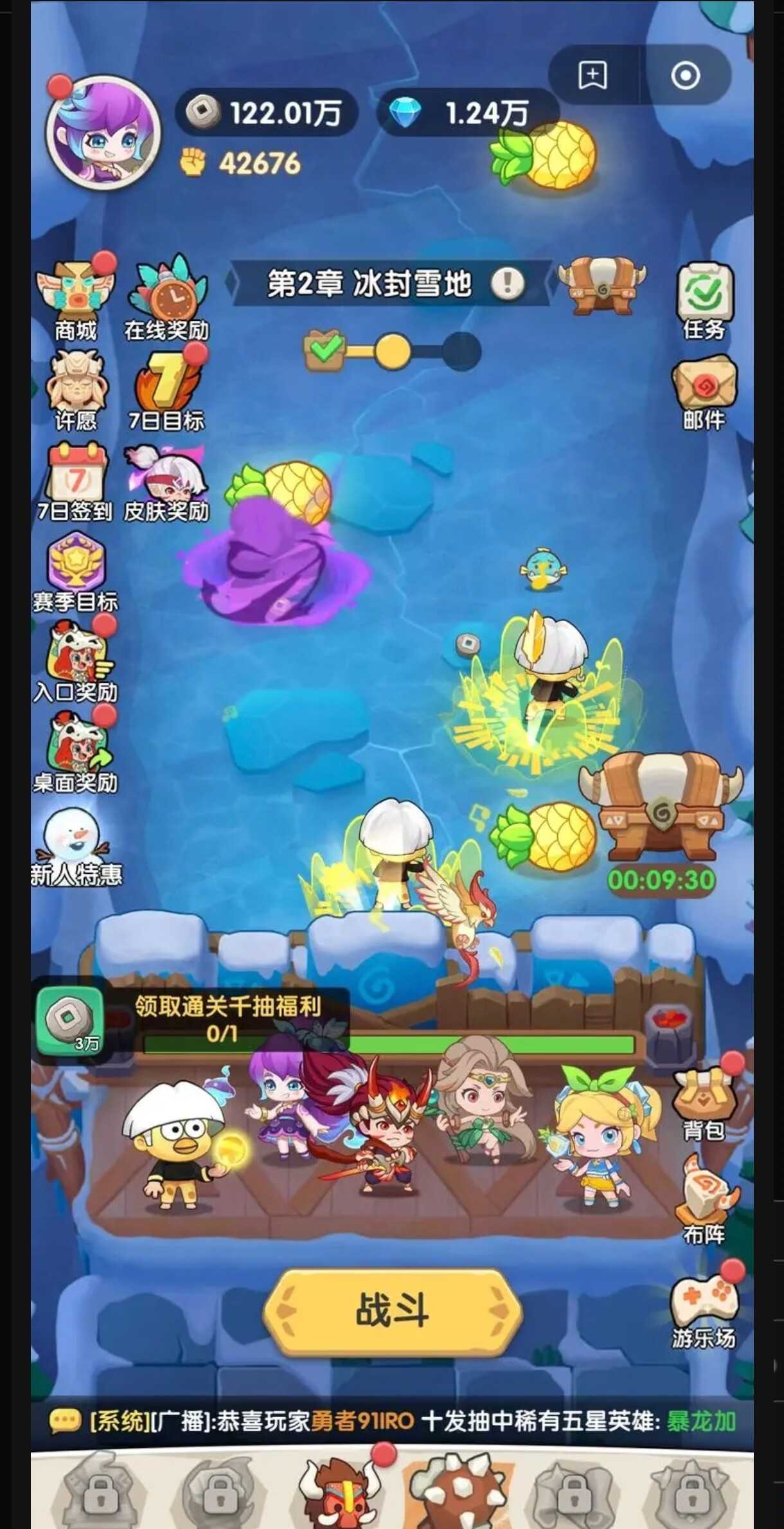Image resolution: width=784 pixels, height=1529 pixels.
Task: Claim the 在线奖励 online reward
Action: (x=167, y=300)
